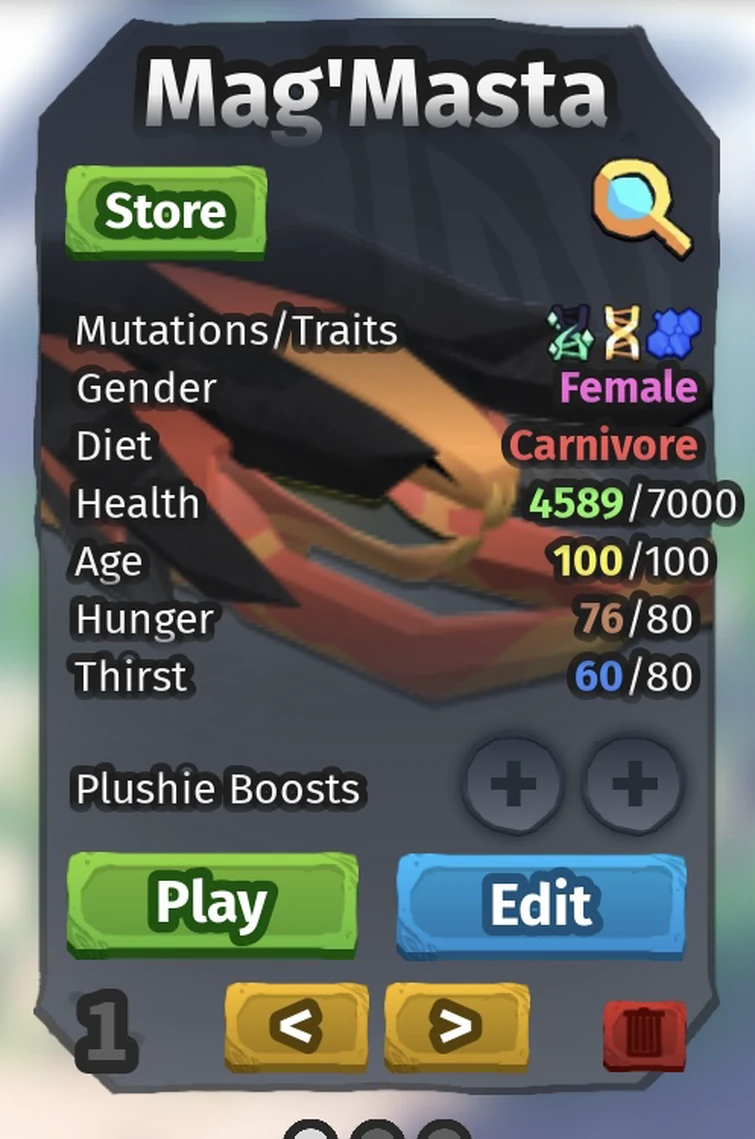Viewport: 755px width, 1139px height.
Task: Edit the Mag'Masta creature
Action: (x=542, y=903)
